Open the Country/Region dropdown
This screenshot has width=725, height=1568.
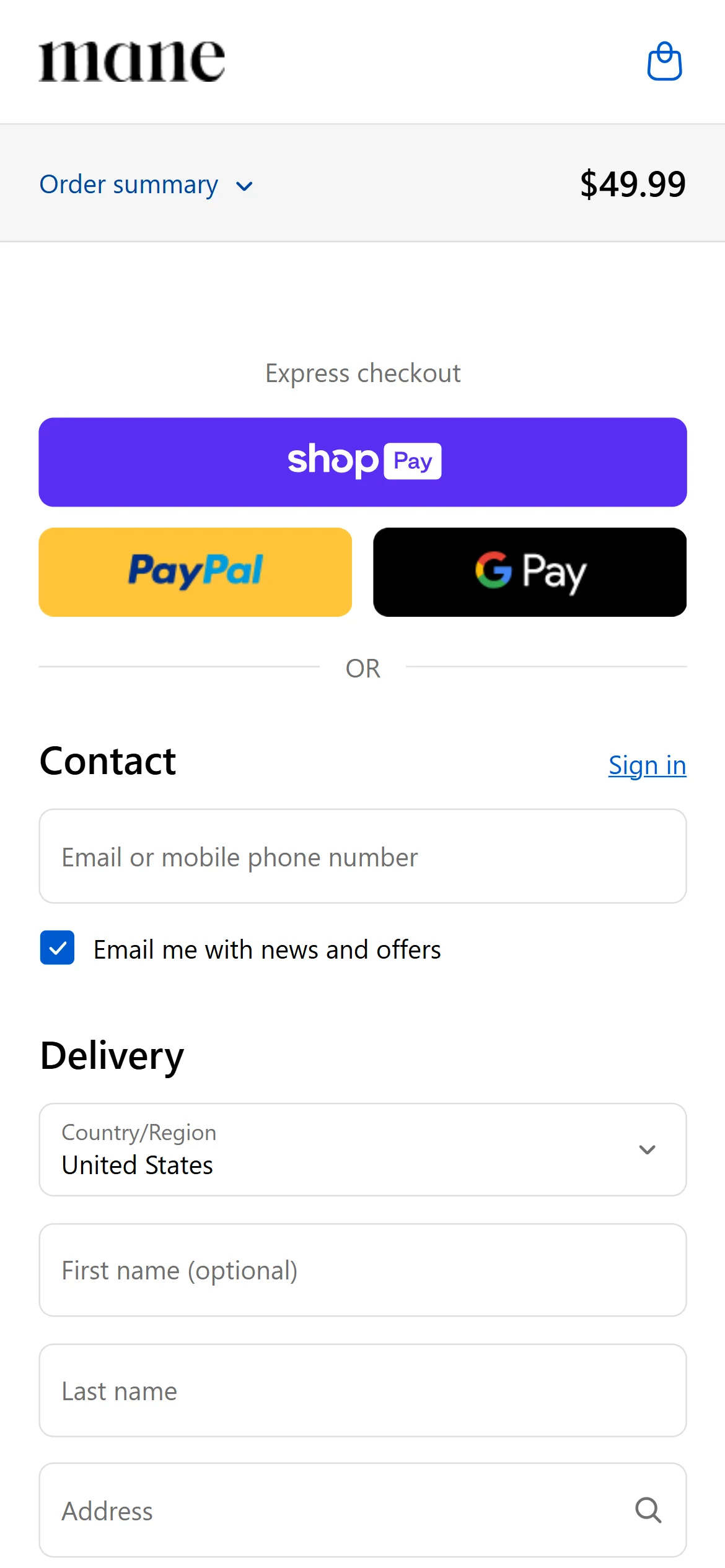click(362, 1149)
